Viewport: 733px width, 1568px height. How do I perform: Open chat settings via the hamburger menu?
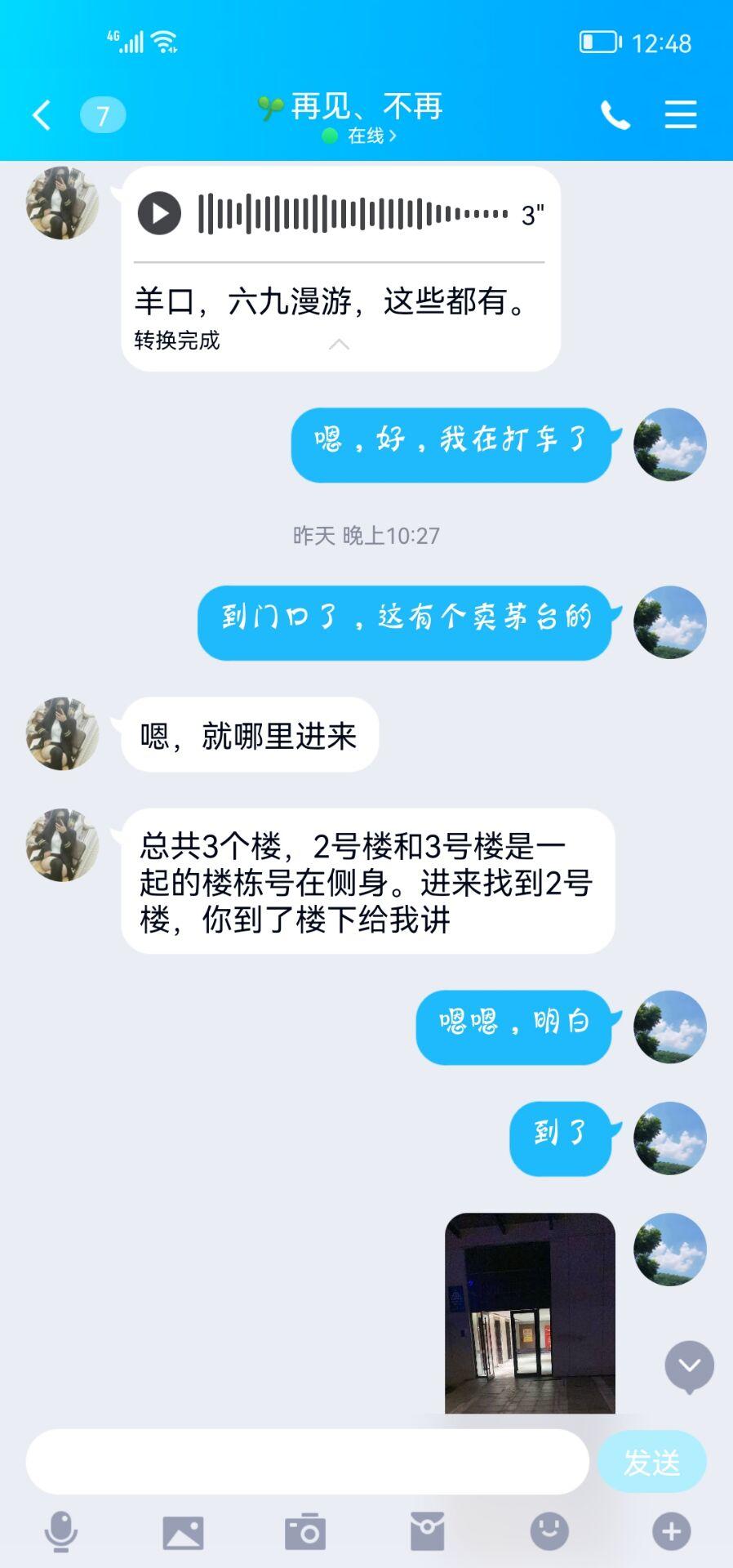pos(680,114)
